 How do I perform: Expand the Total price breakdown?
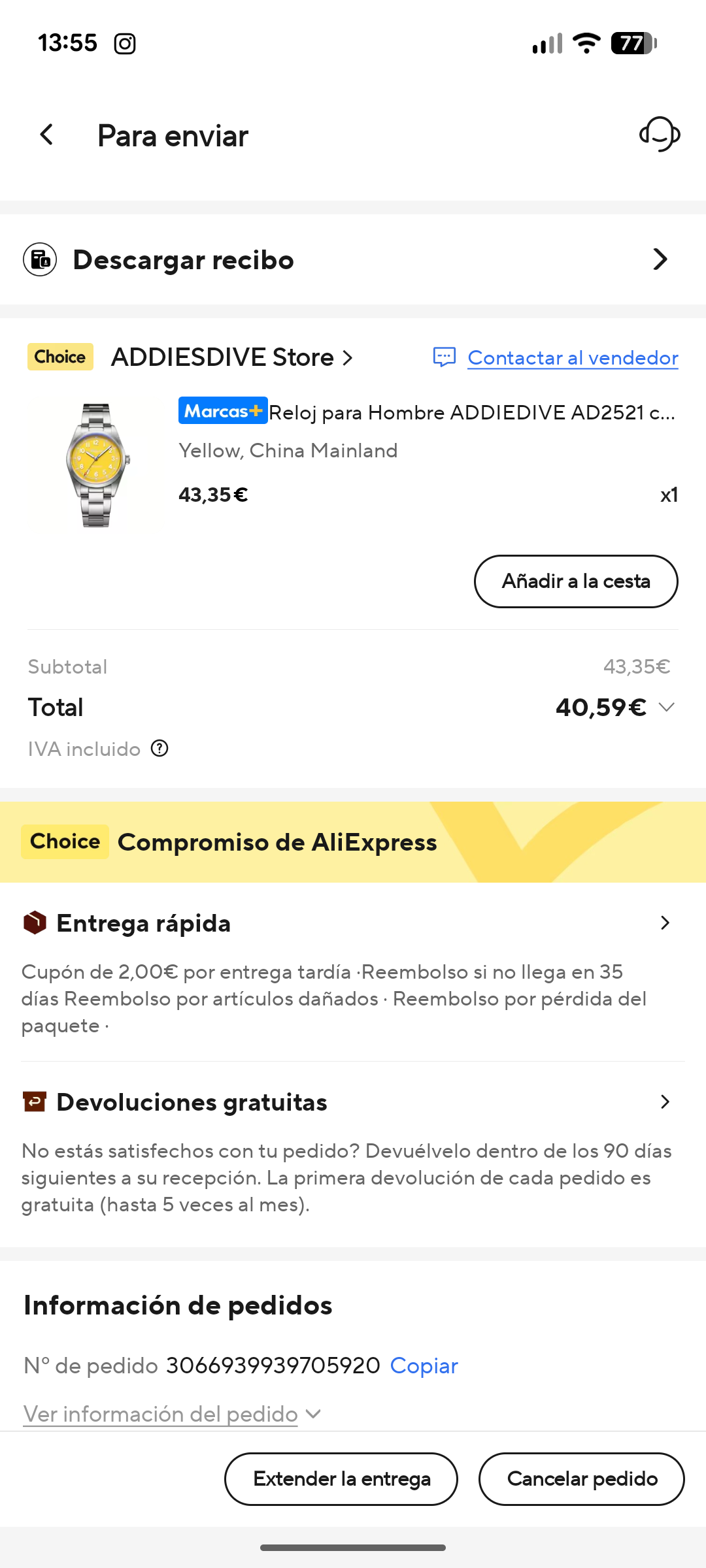(x=667, y=708)
